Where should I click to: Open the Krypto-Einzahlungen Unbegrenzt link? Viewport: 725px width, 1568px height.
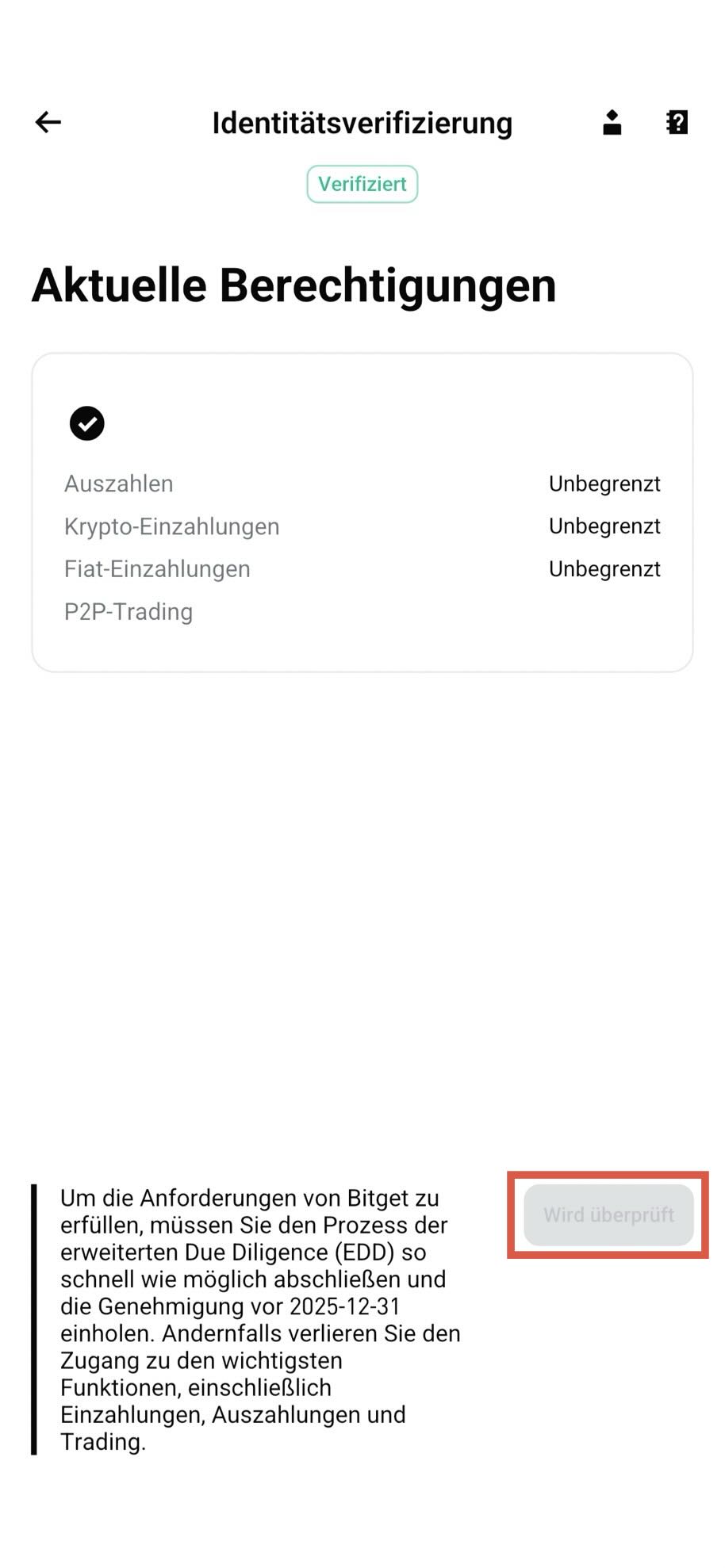[x=605, y=526]
